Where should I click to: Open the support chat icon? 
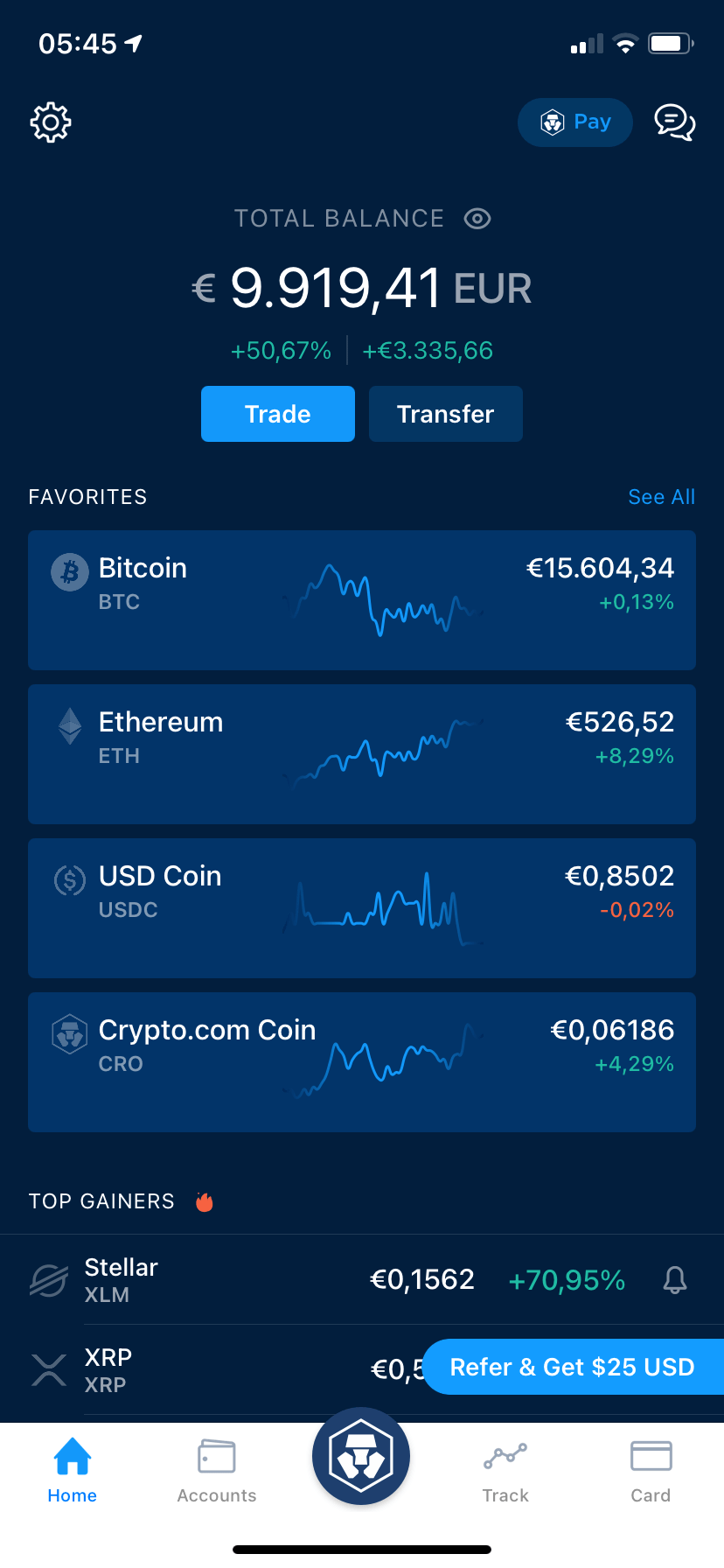coord(675,122)
